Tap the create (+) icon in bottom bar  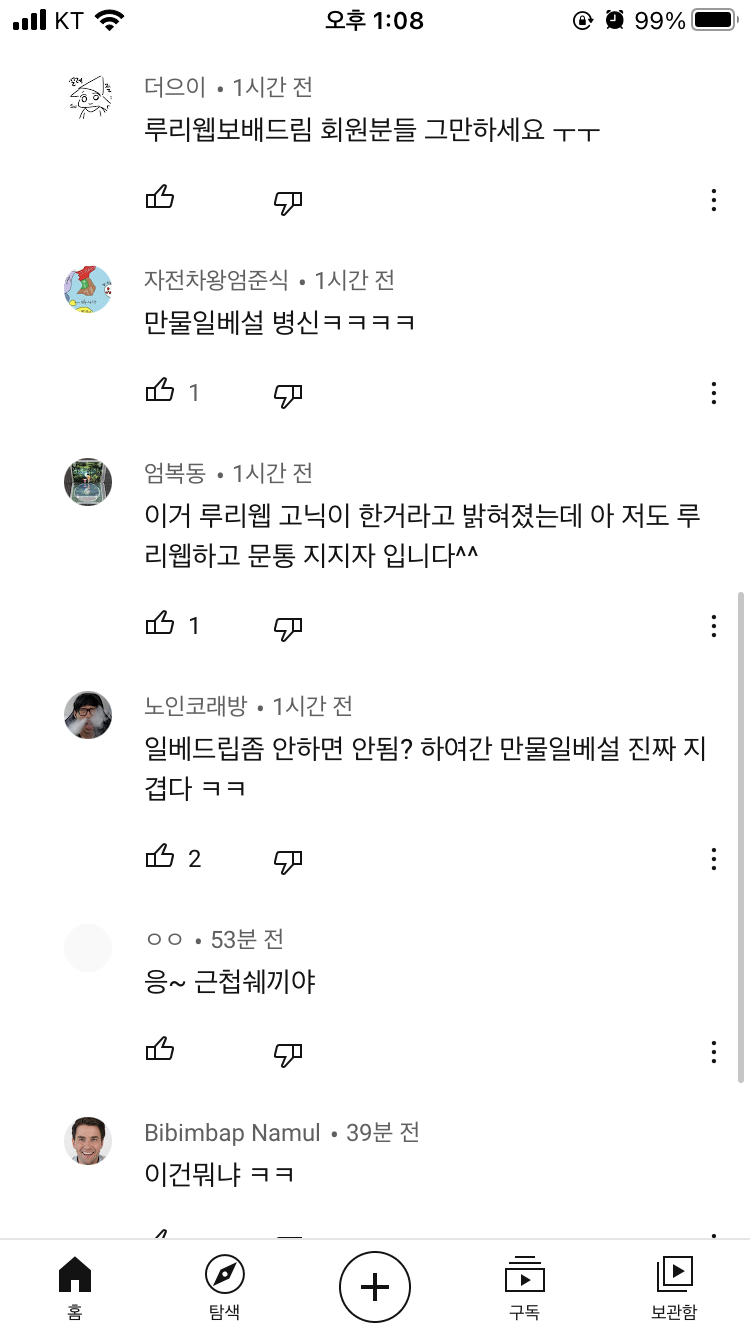click(375, 1287)
